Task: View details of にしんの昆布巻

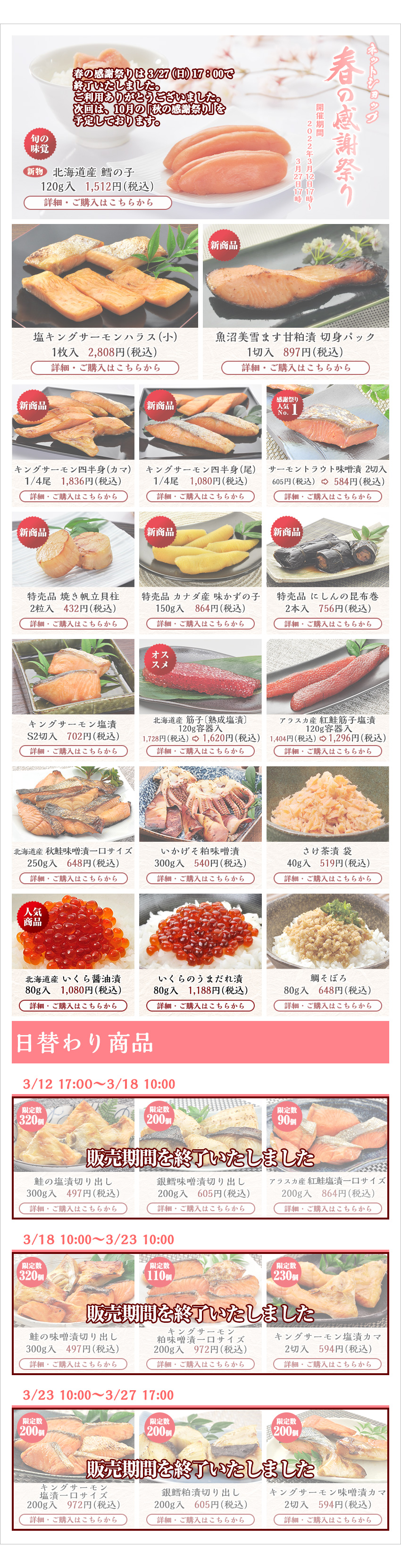Action: tap(327, 623)
